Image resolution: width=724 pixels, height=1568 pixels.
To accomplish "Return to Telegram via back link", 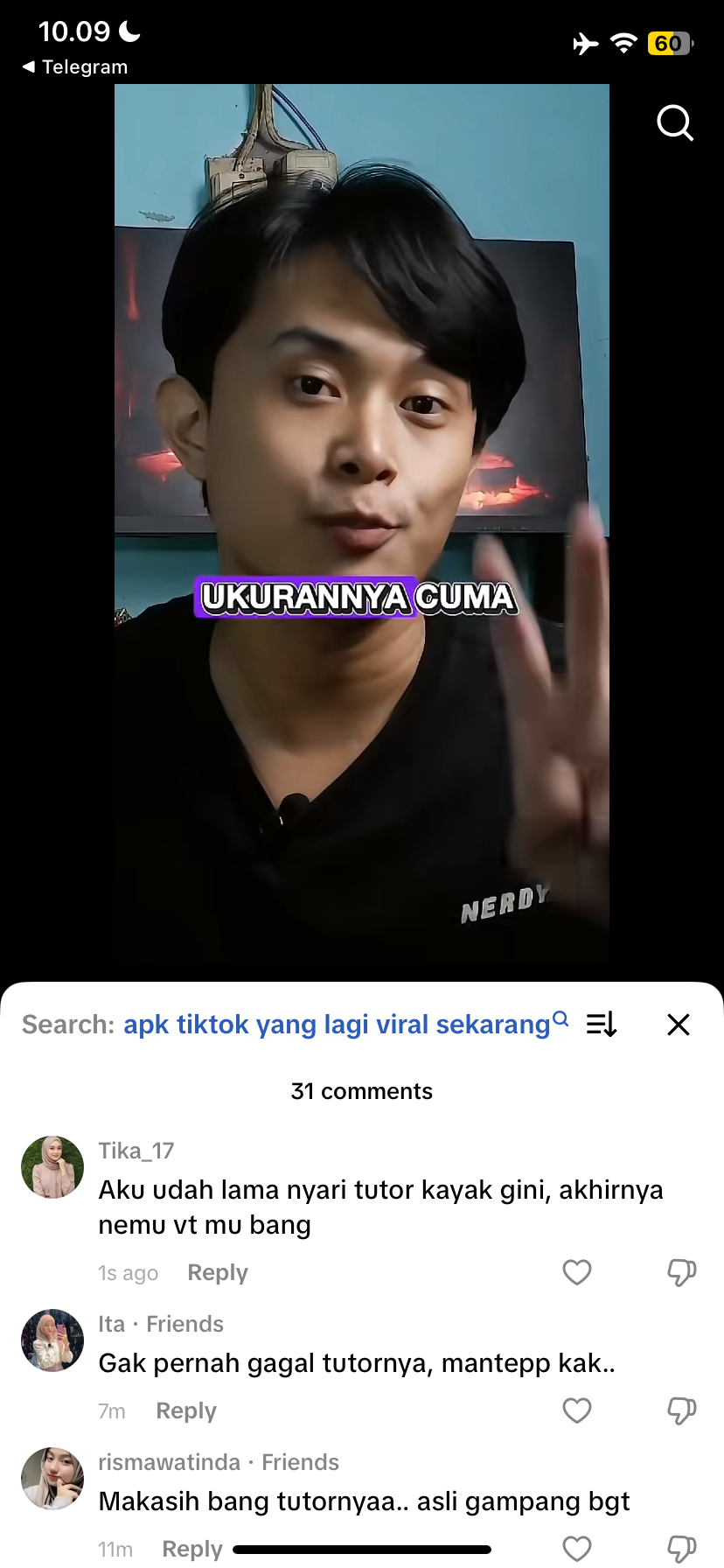I will coord(75,67).
